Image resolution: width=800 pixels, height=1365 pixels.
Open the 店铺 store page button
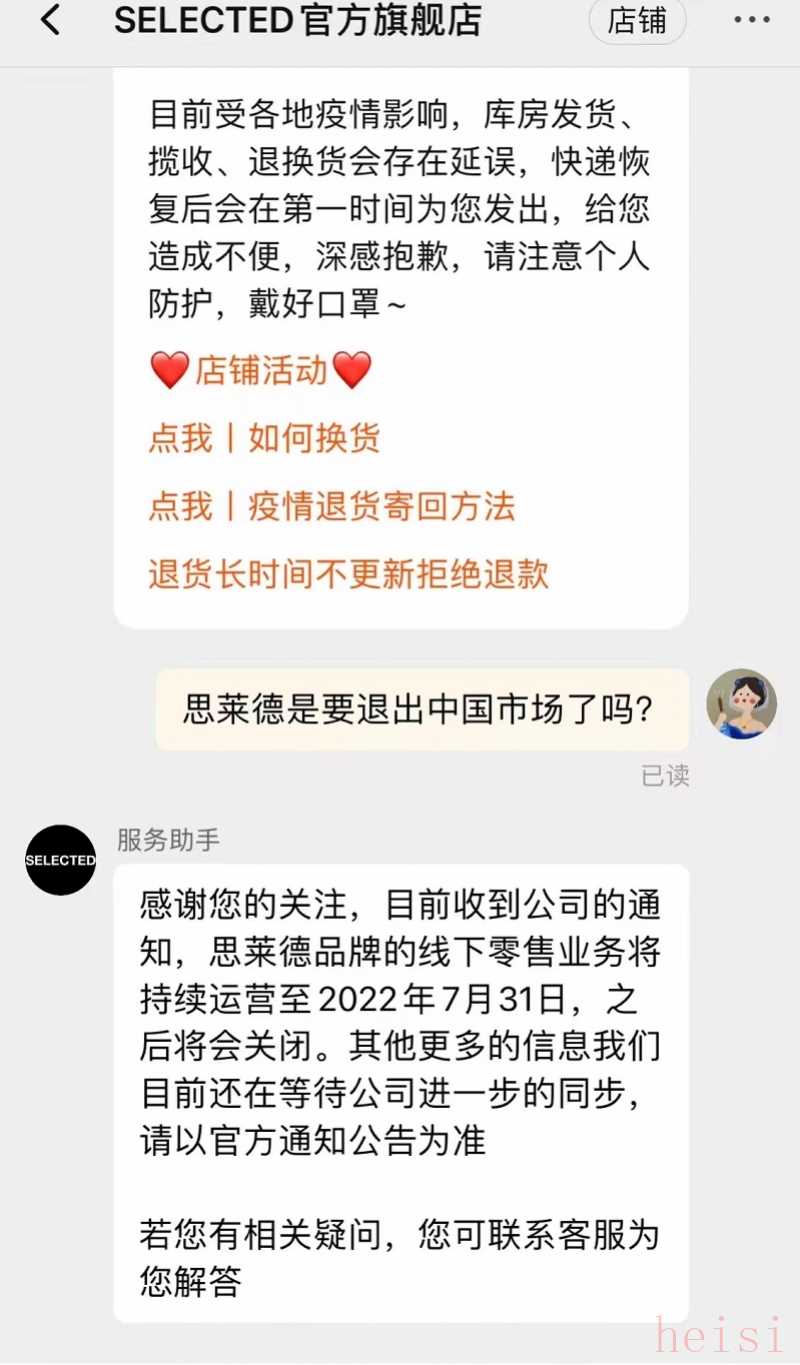[637, 21]
